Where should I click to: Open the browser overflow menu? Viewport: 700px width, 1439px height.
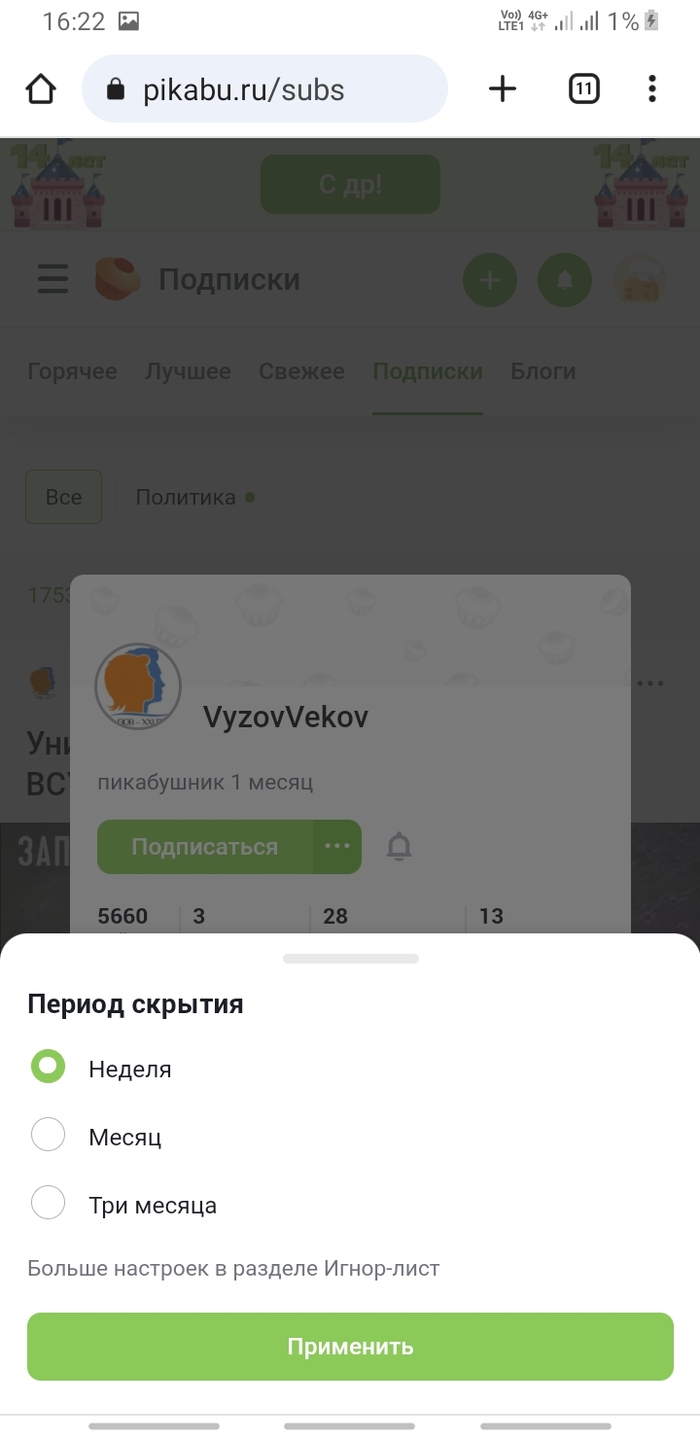652,90
